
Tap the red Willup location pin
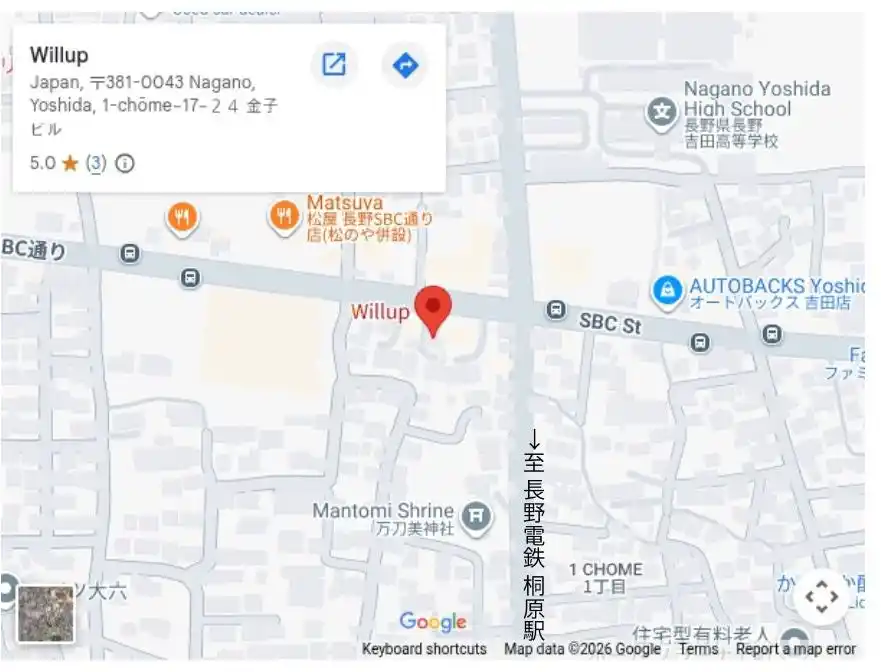[433, 308]
